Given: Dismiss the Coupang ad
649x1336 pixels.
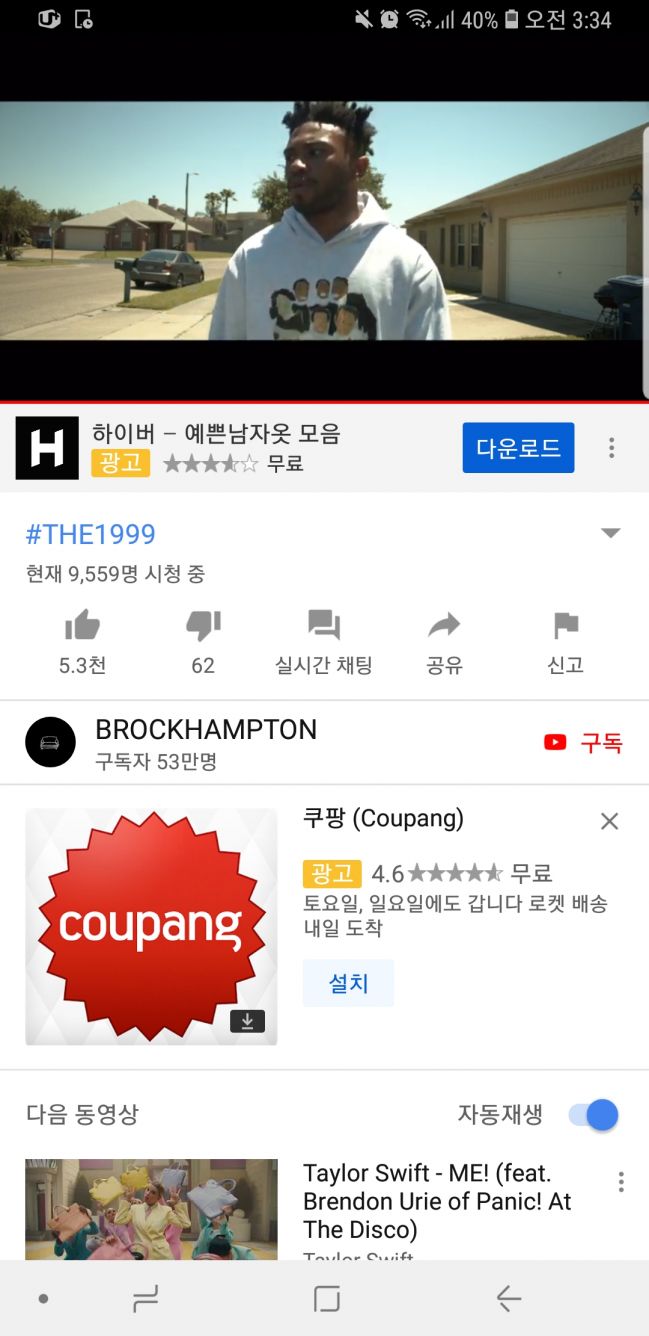Looking at the screenshot, I should click(x=609, y=821).
